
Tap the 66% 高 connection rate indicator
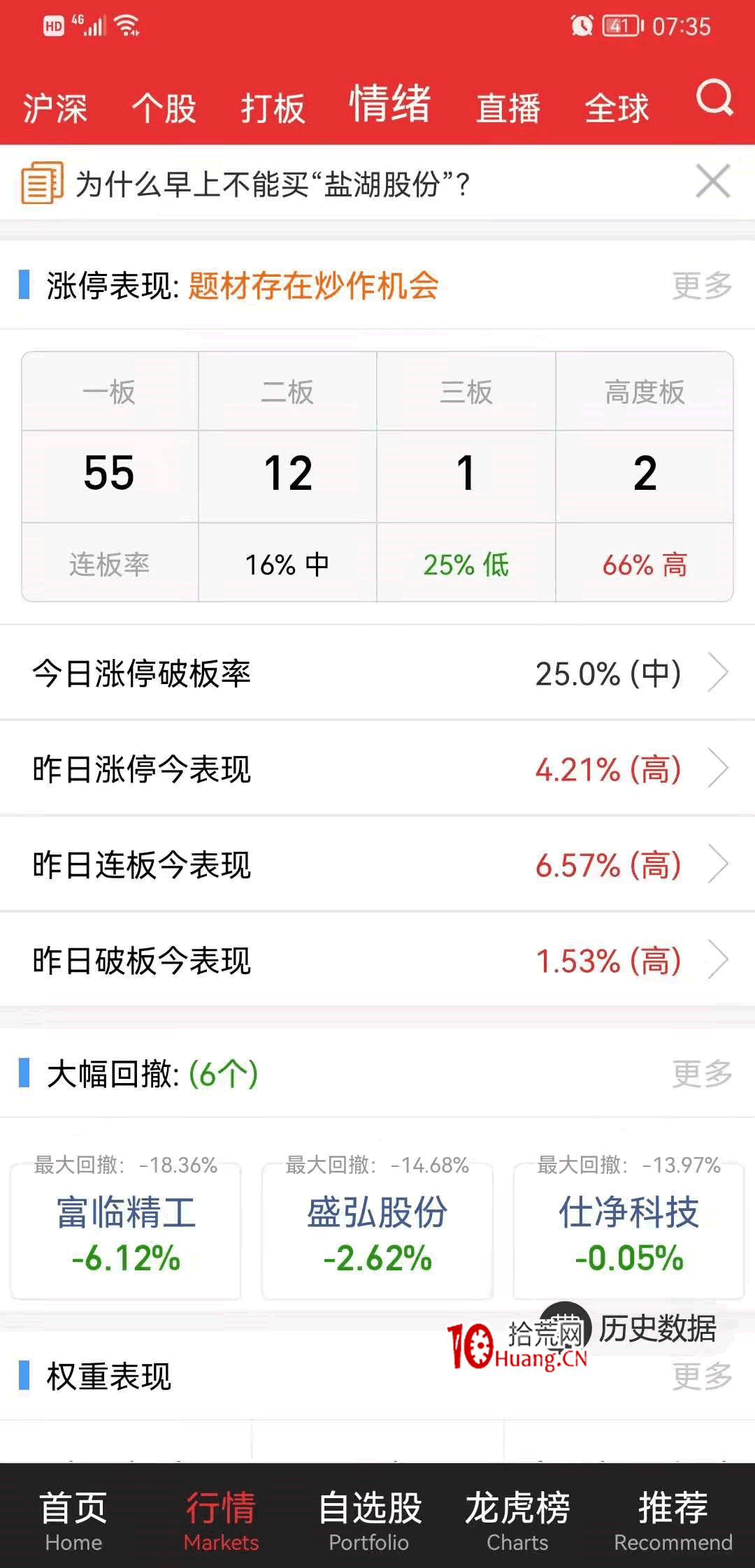click(643, 567)
